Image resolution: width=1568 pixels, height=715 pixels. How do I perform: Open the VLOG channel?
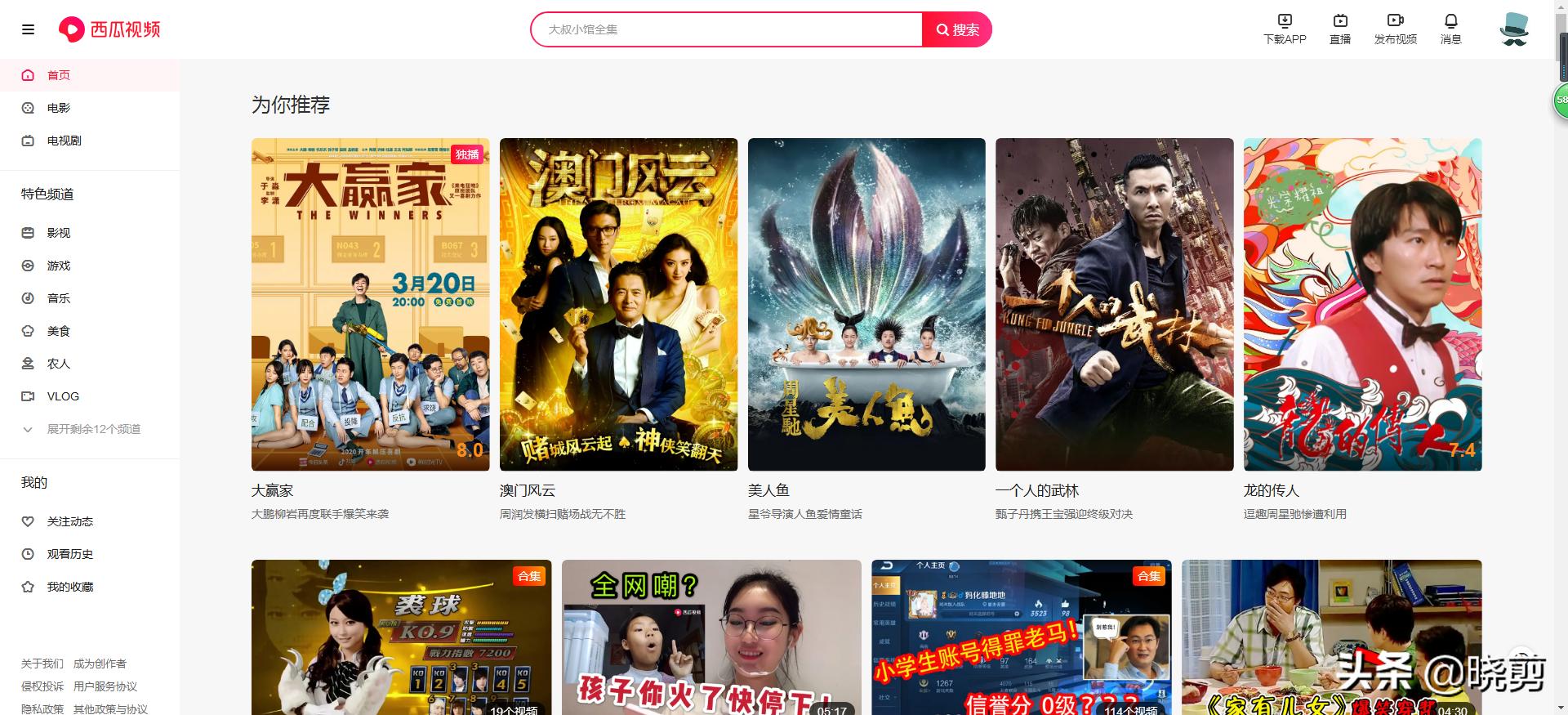63,396
